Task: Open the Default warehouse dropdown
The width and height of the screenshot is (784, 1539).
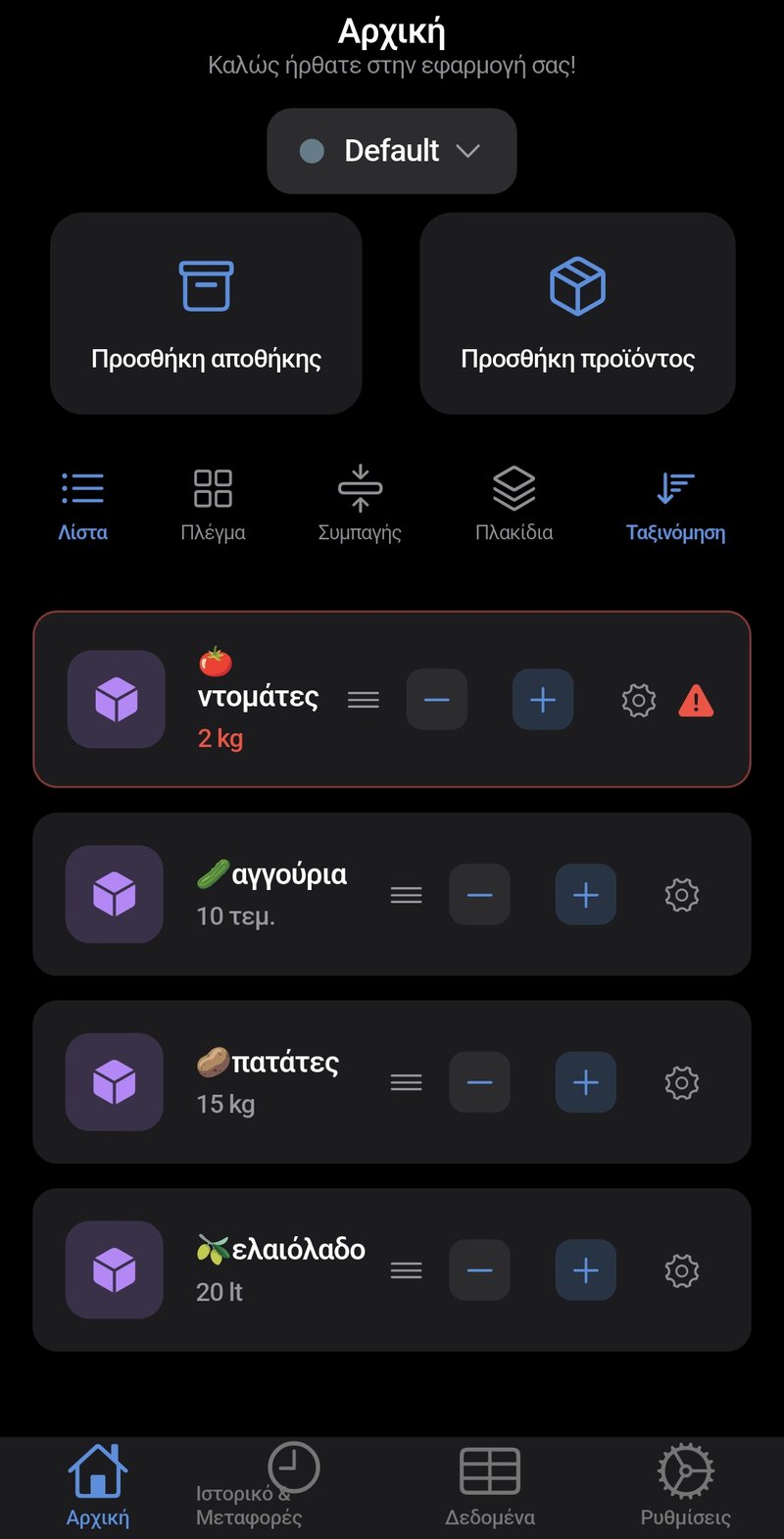Action: 391,151
